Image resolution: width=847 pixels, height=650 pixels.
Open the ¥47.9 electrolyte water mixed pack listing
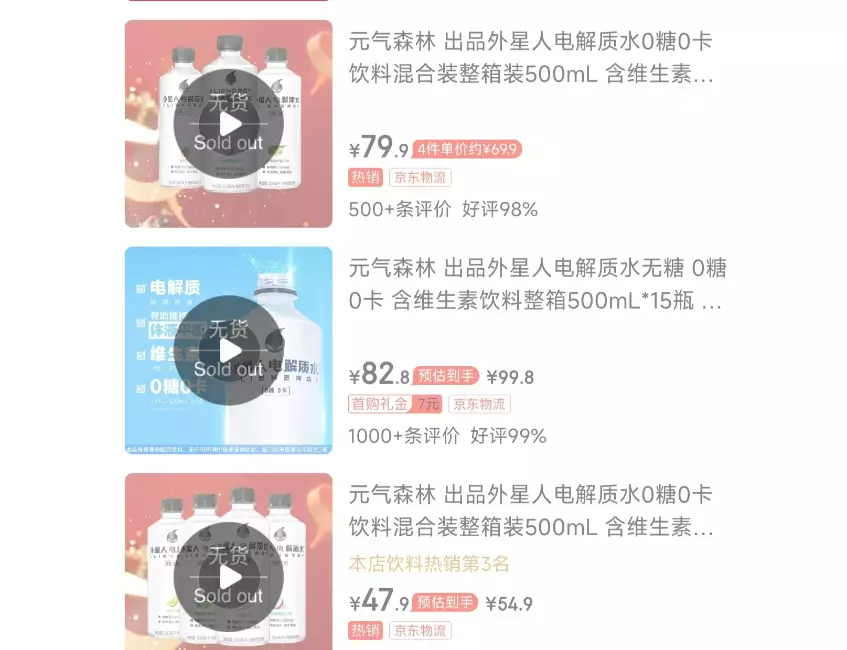[x=531, y=510]
